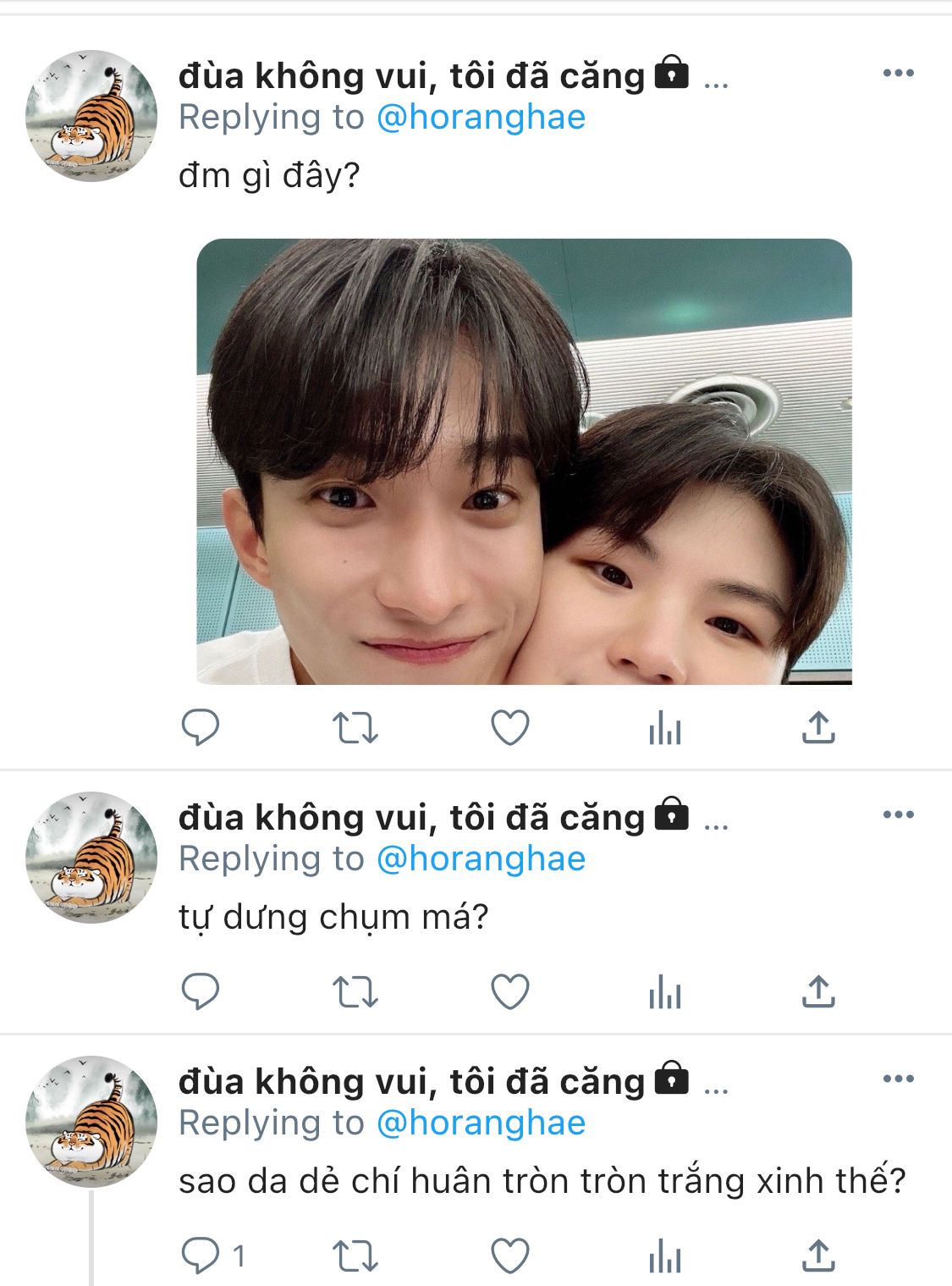Open overflow menu on 'tự dưng chụm má?' tweet
The width and height of the screenshot is (952, 1286).
click(898, 814)
